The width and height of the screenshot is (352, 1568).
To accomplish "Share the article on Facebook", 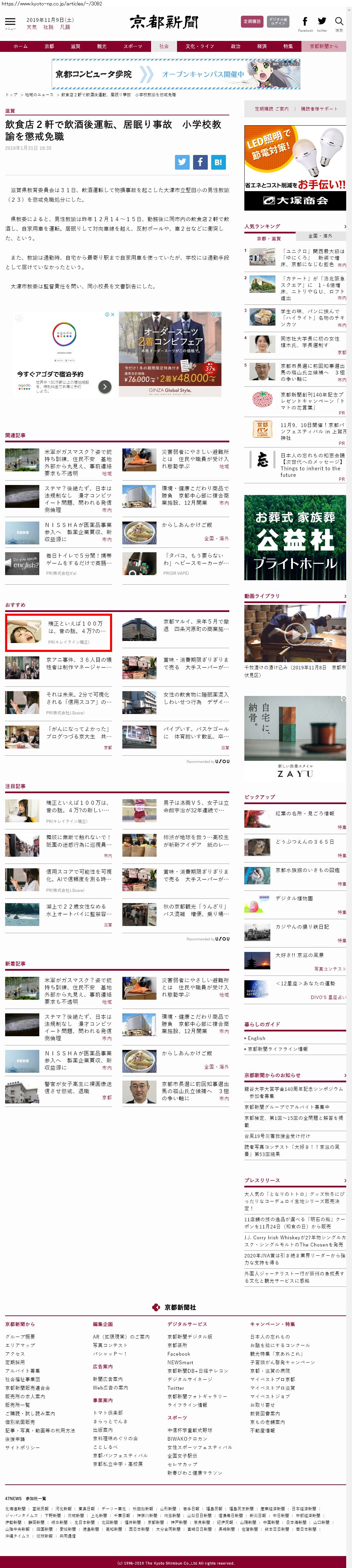I will (x=200, y=162).
